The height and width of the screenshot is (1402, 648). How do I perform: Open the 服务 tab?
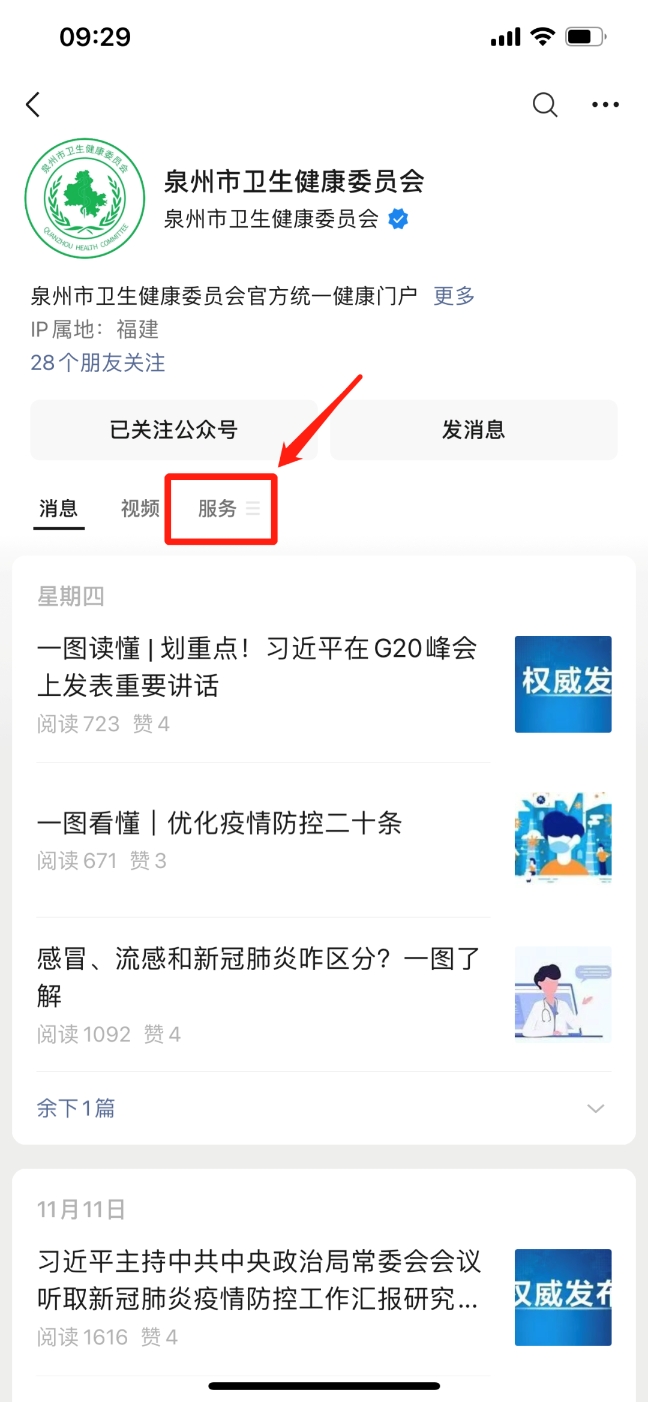coord(220,509)
